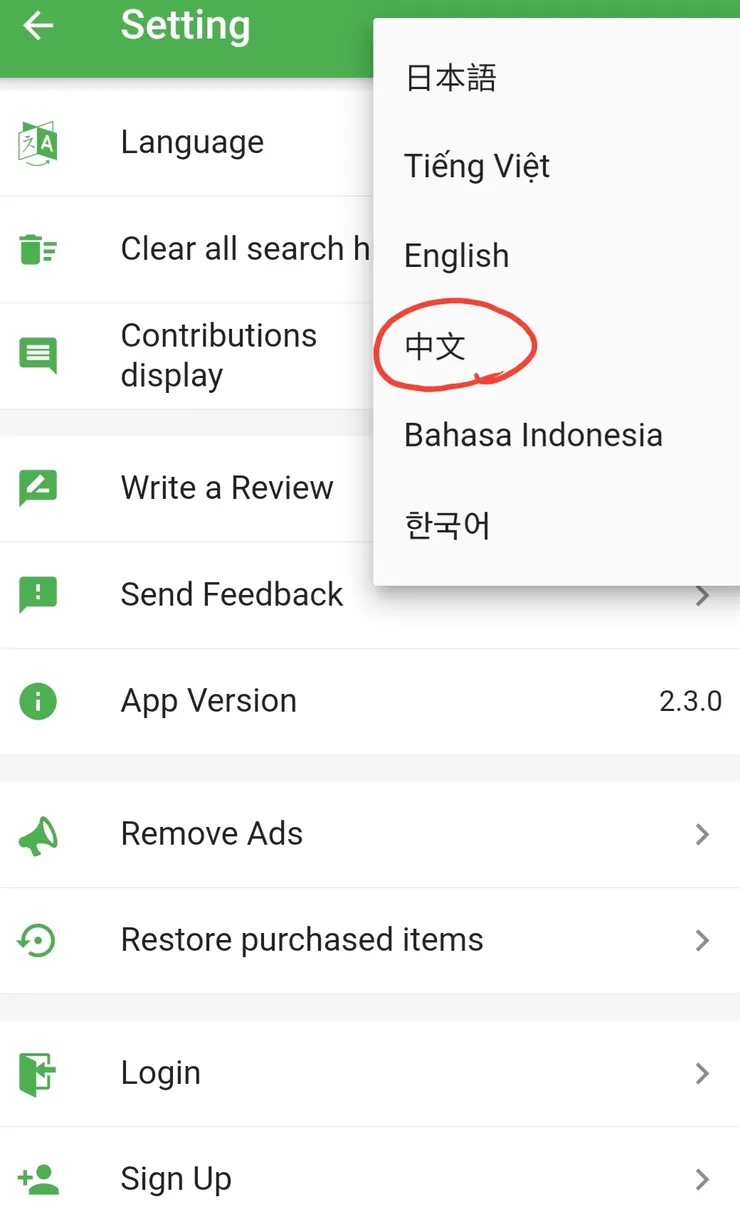Choose Tiếng Việt as the language
This screenshot has width=740, height=1232.
(477, 166)
